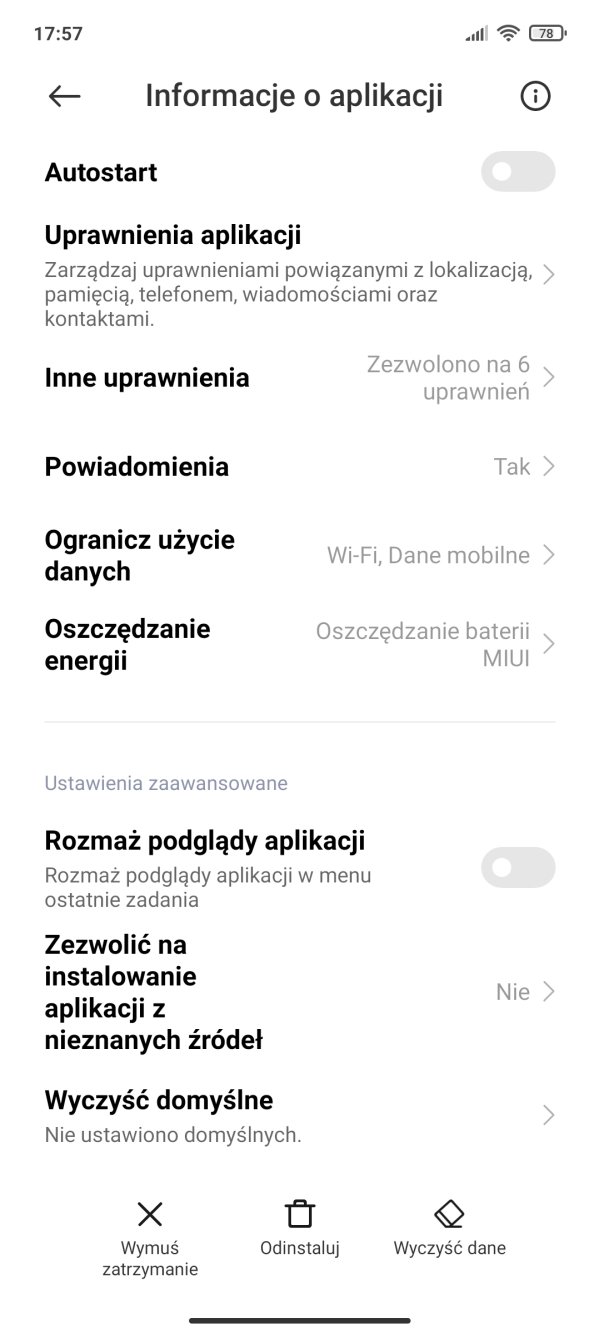Viewport: 600px width, 1333px height.
Task: Toggle Rozmaż podglądy aplikacji
Action: tap(518, 867)
